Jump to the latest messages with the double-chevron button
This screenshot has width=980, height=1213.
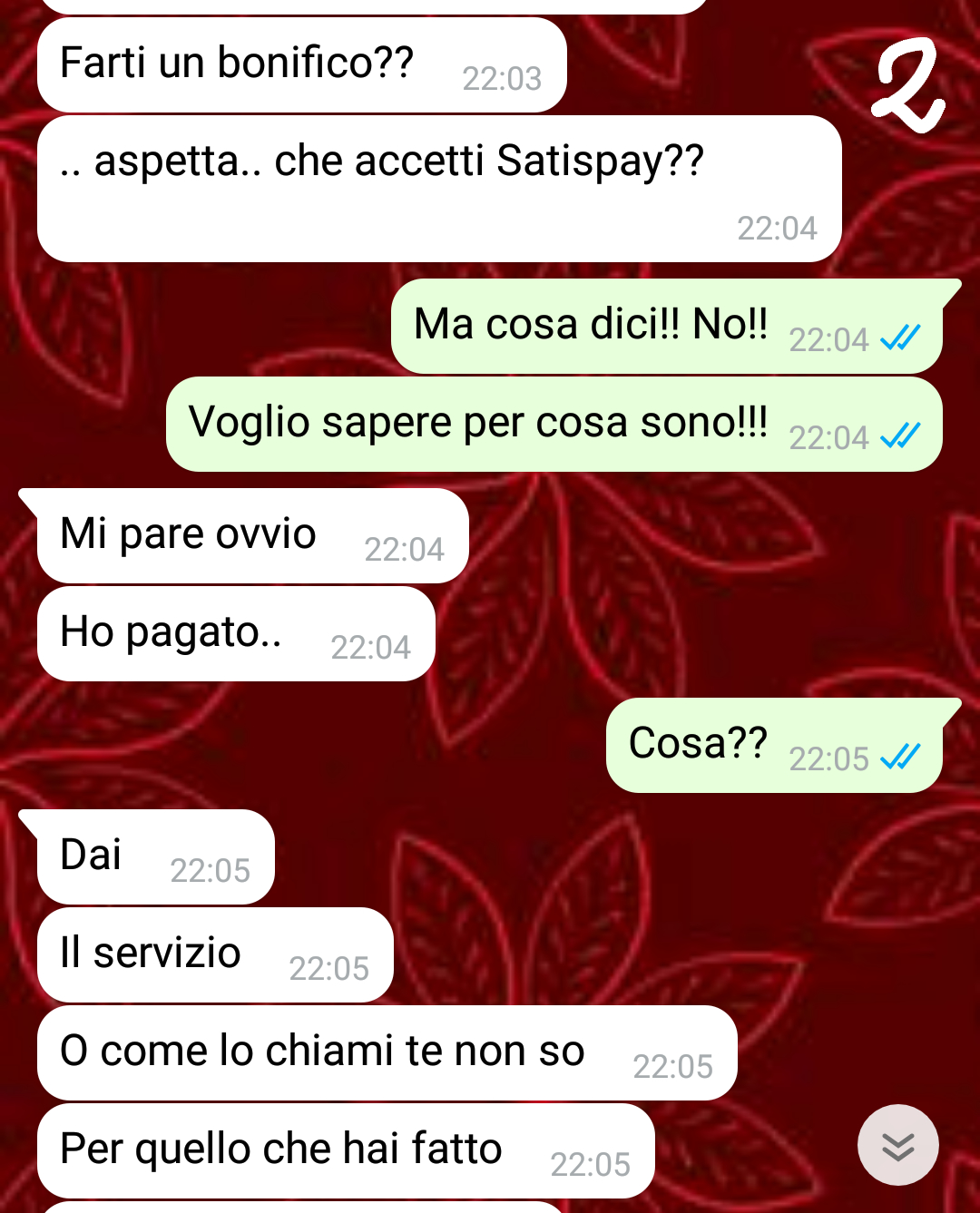[x=897, y=1145]
